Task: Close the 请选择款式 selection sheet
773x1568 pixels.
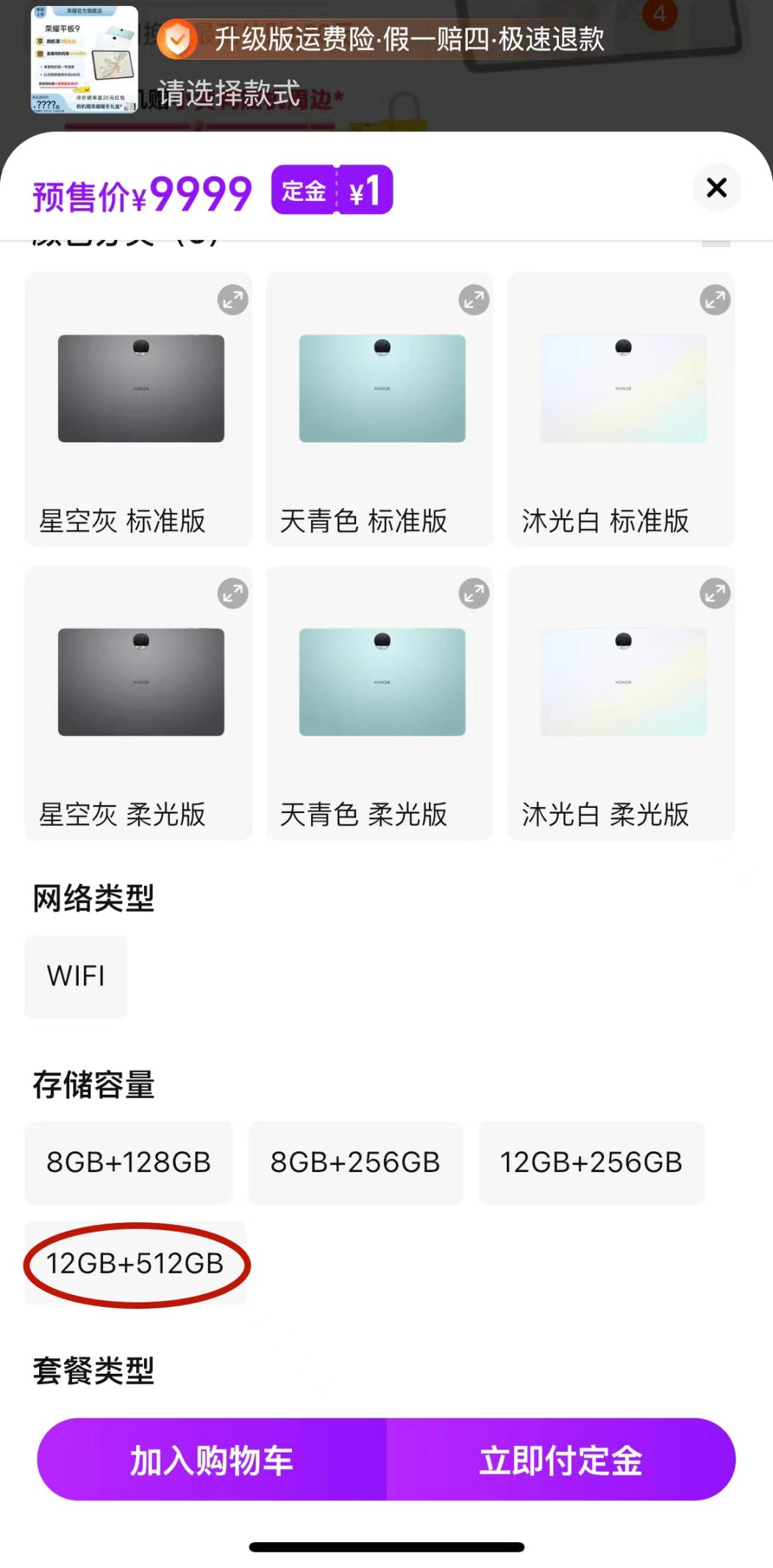Action: [x=717, y=188]
